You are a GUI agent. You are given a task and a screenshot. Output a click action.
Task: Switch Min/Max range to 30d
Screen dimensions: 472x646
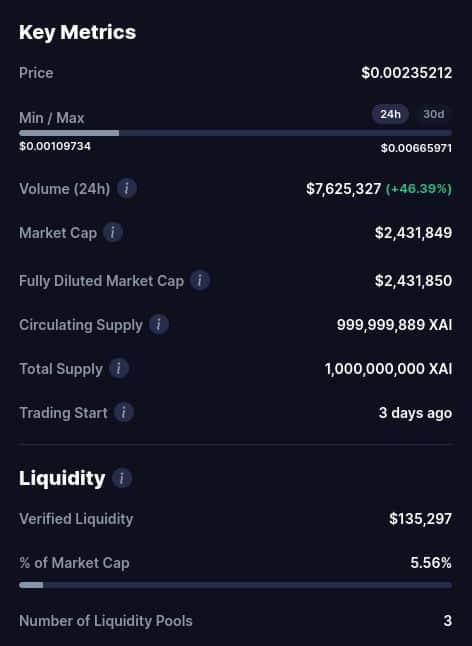[x=434, y=114]
